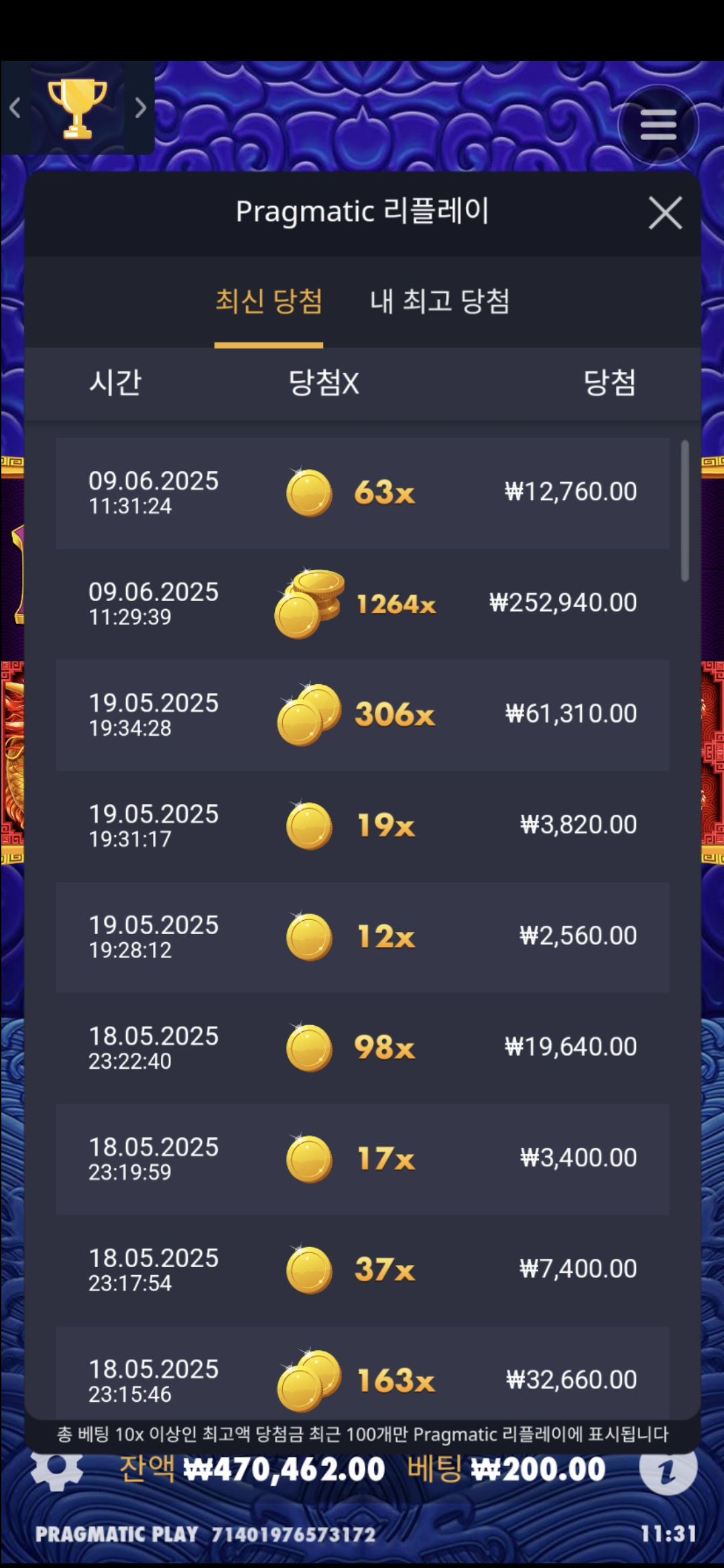This screenshot has height=1568, width=724.
Task: Open the 63x win replay at 11:31:24
Action: (x=362, y=493)
